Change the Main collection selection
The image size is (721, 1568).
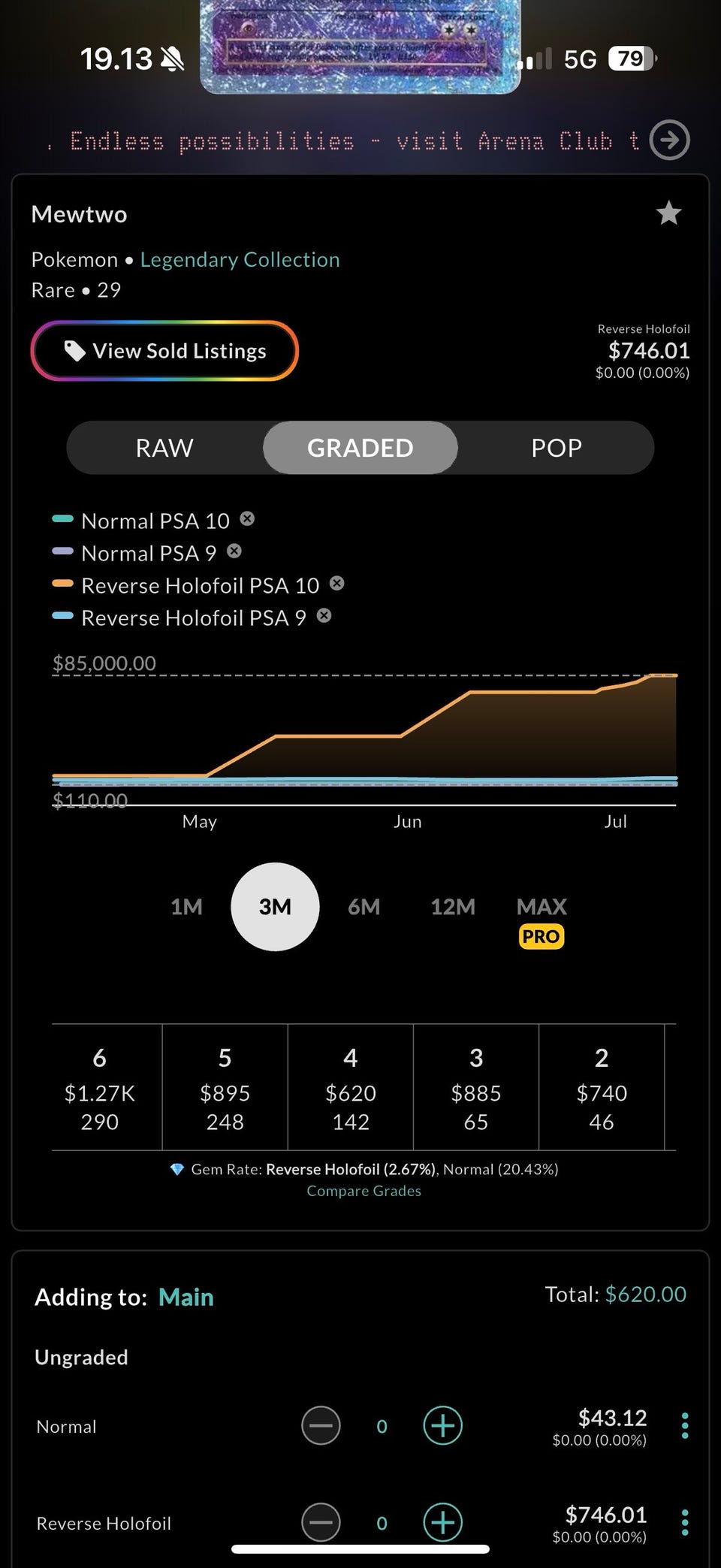(x=186, y=1298)
